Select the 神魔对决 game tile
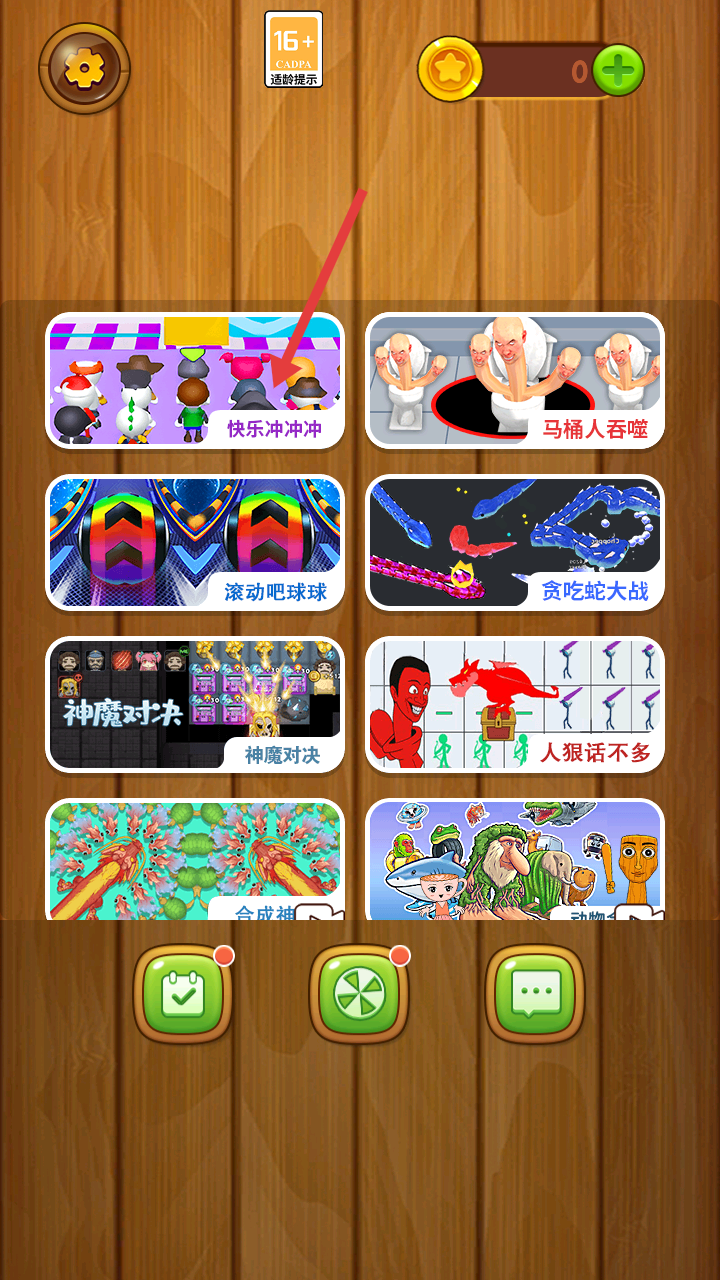This screenshot has height=1280, width=720. point(195,705)
